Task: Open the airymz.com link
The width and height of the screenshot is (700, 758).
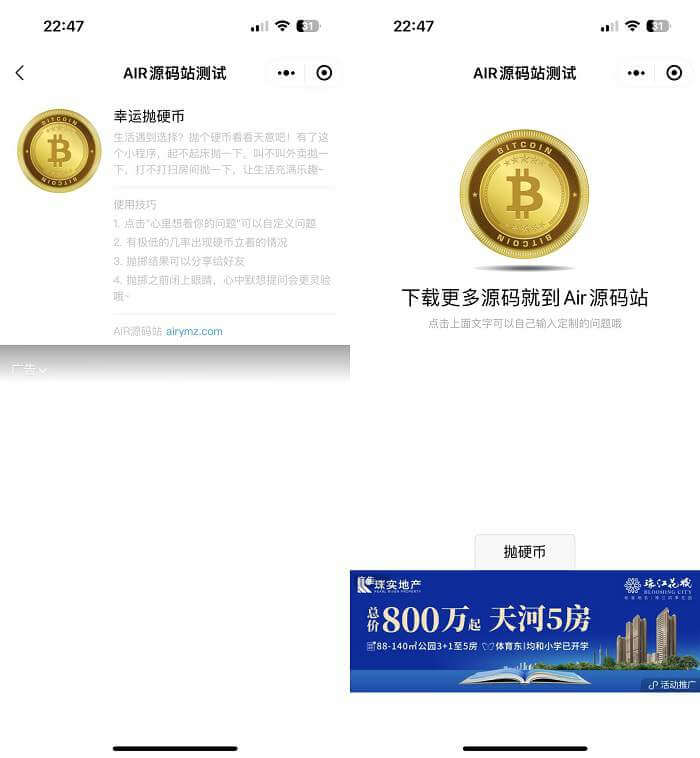Action: coord(194,331)
